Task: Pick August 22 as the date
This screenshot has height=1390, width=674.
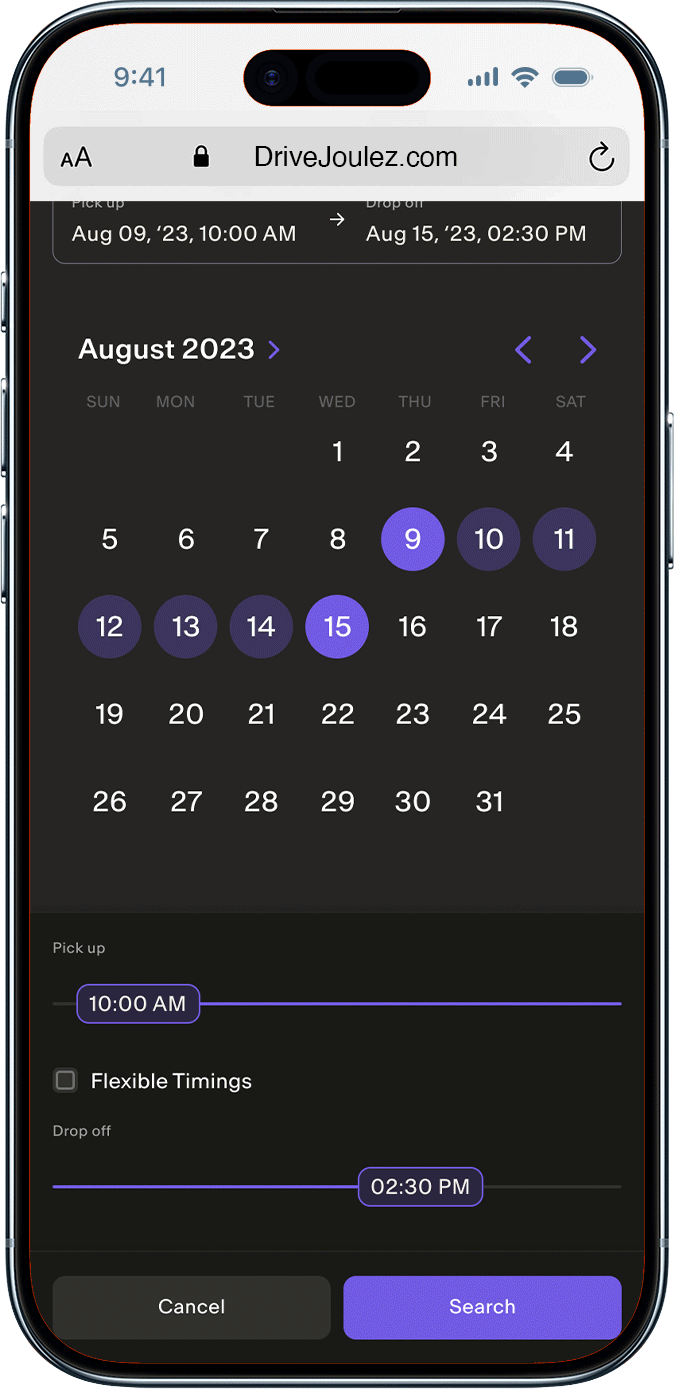Action: [337, 714]
